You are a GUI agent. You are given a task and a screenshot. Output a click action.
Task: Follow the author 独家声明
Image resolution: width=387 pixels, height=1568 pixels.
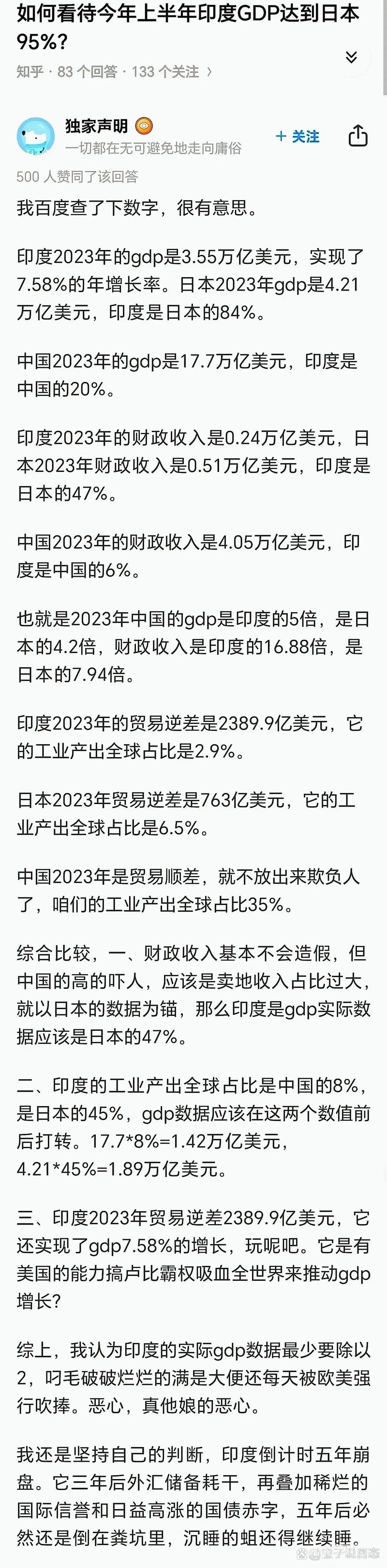[298, 136]
